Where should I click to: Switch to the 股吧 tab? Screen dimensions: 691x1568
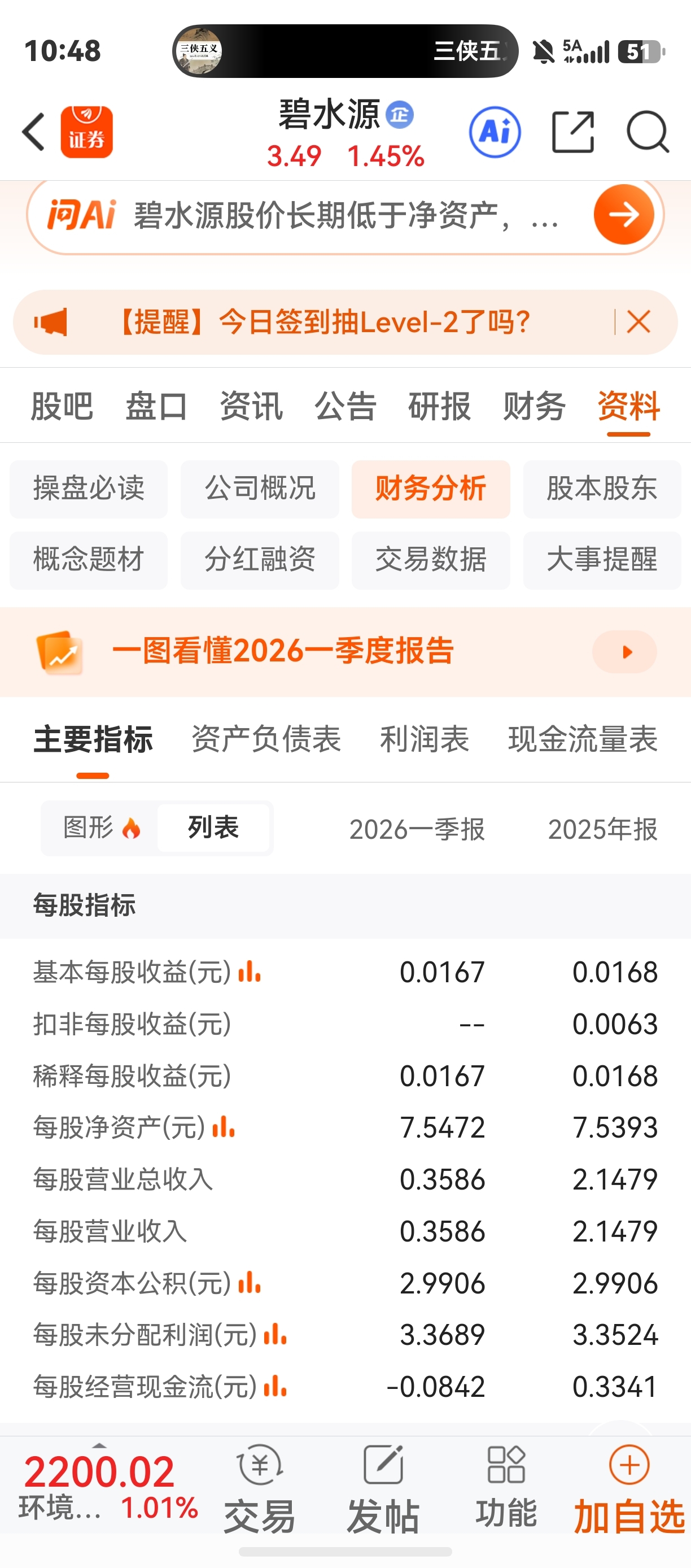[62, 406]
